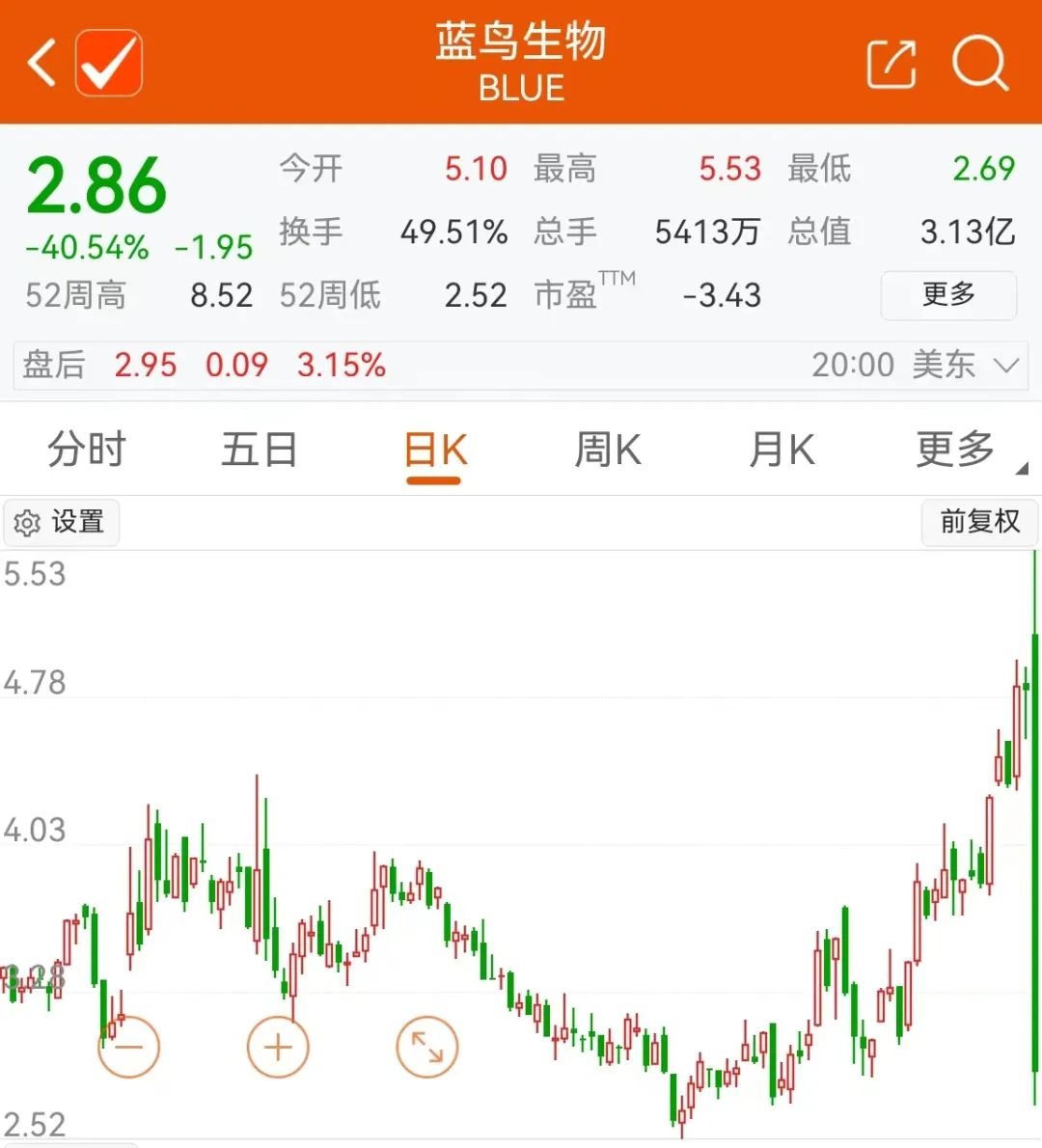
Task: Switch to the 五日 chart tab
Action: (x=259, y=450)
